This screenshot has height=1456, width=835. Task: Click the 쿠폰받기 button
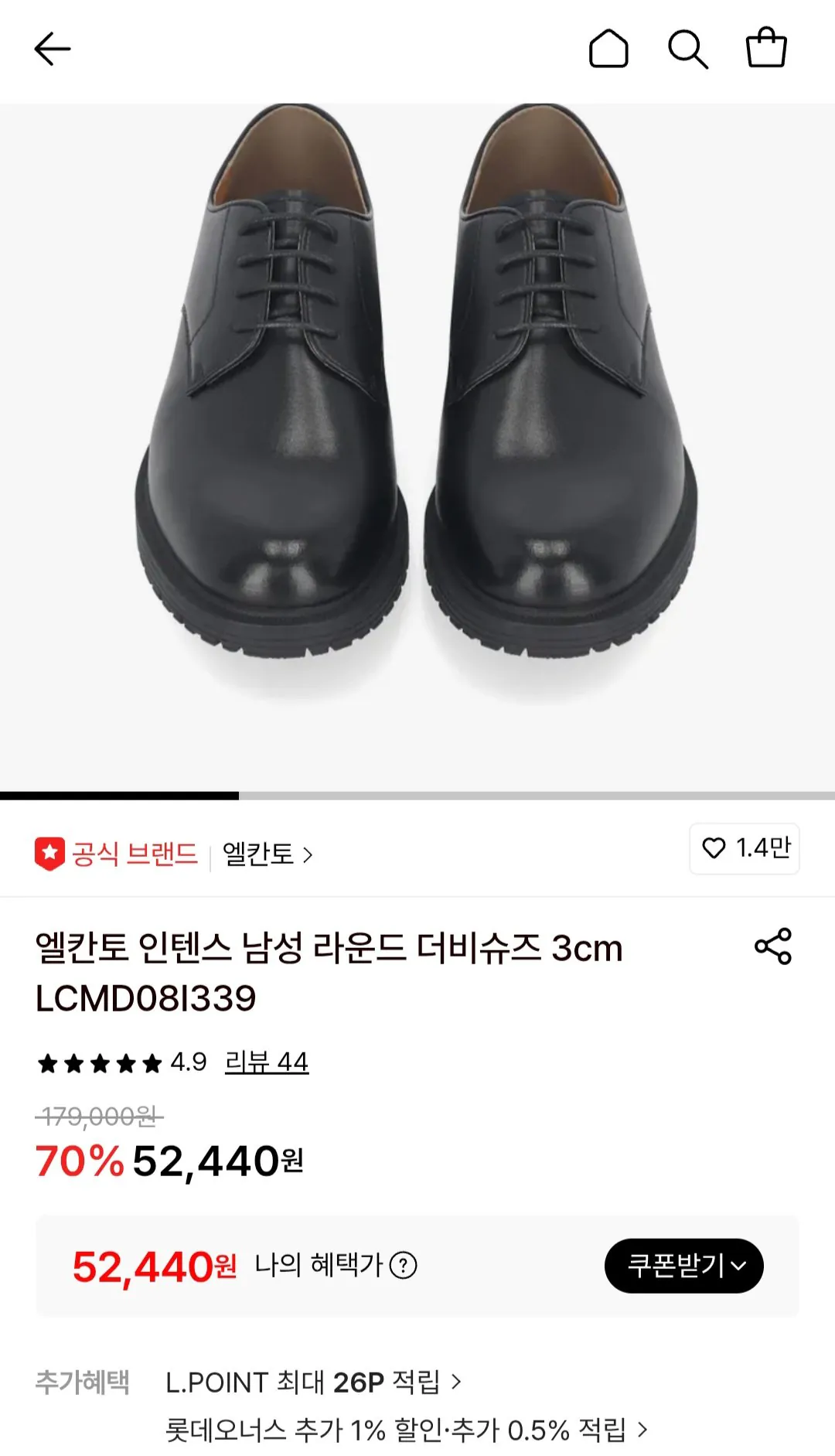[x=682, y=1265]
